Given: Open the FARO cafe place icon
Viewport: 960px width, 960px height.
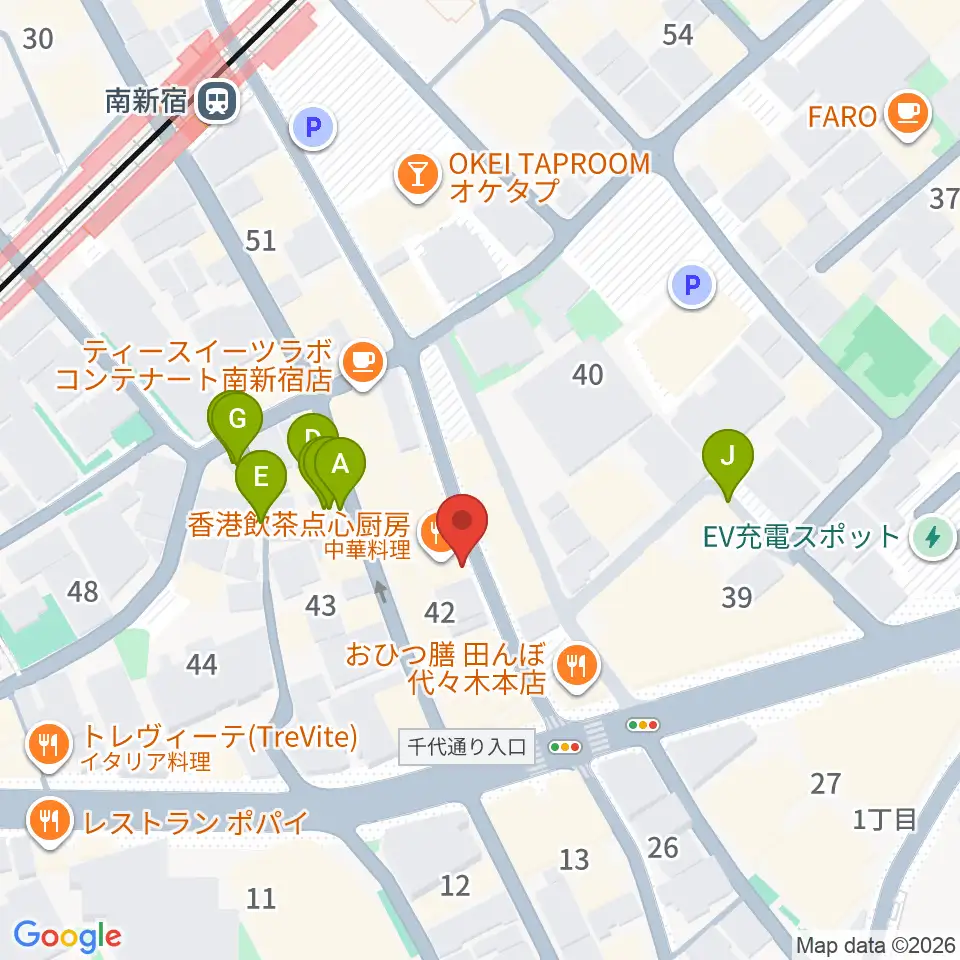Looking at the screenshot, I should [x=907, y=114].
